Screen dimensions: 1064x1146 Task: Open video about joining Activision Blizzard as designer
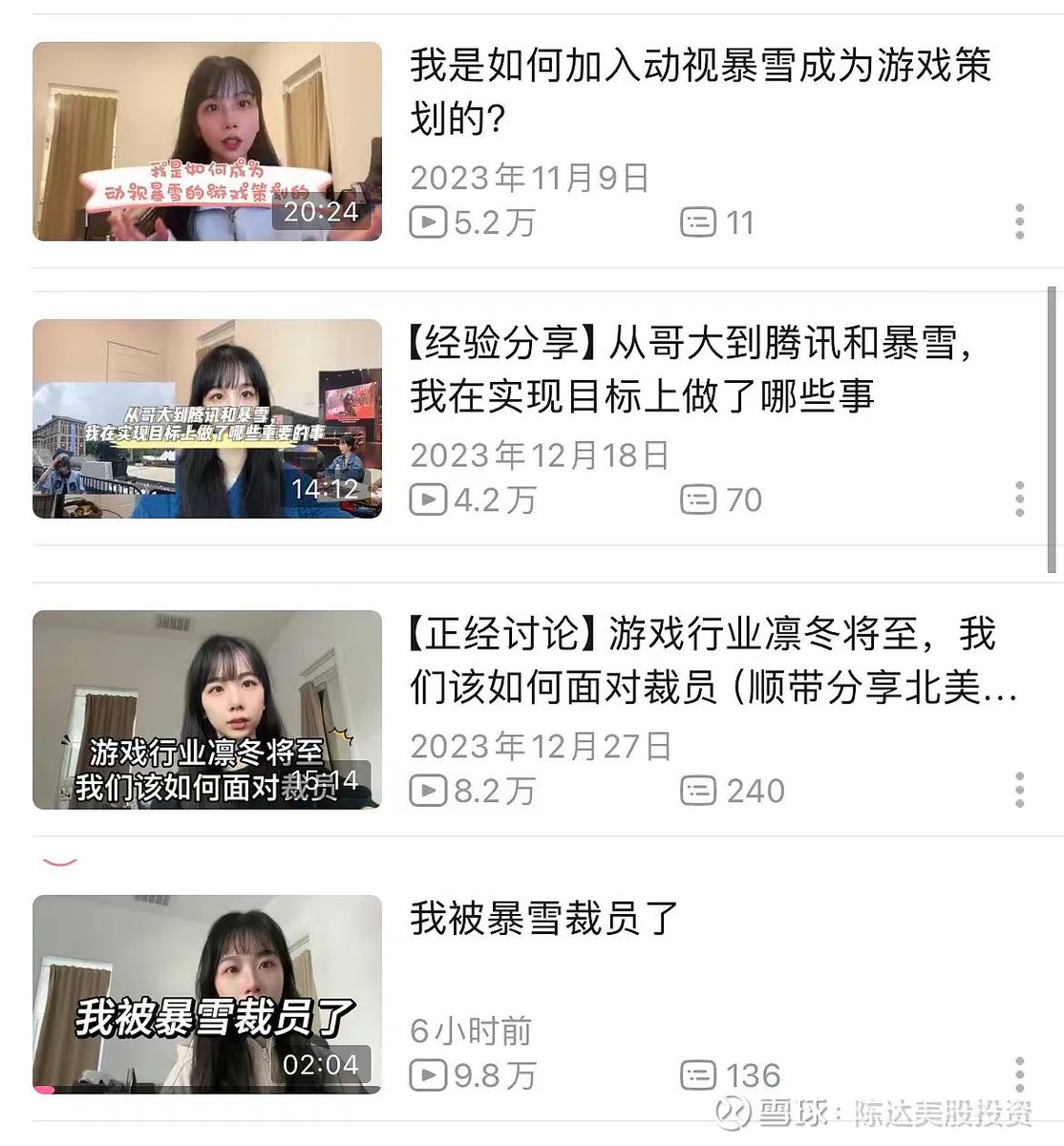pos(207,141)
